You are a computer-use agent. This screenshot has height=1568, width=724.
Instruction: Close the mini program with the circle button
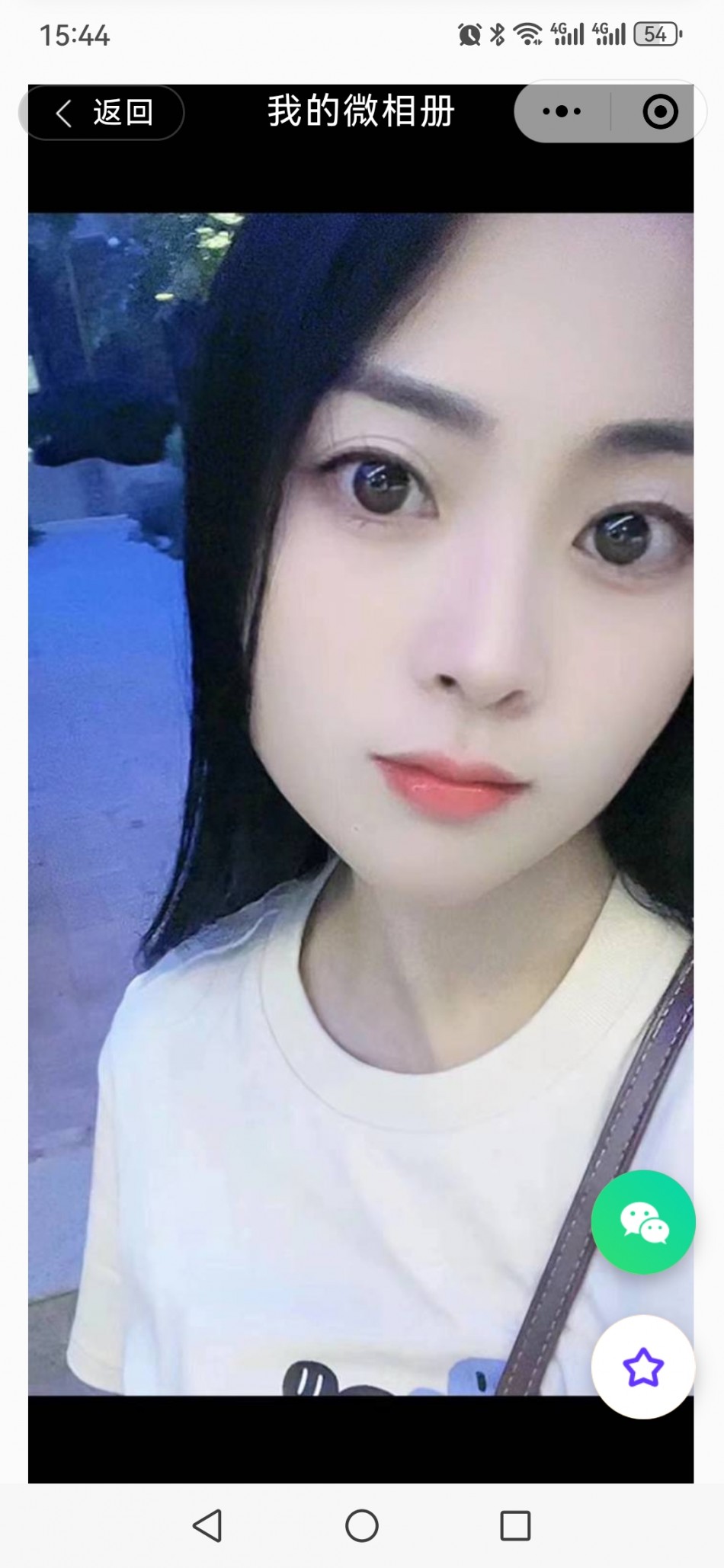click(x=660, y=112)
